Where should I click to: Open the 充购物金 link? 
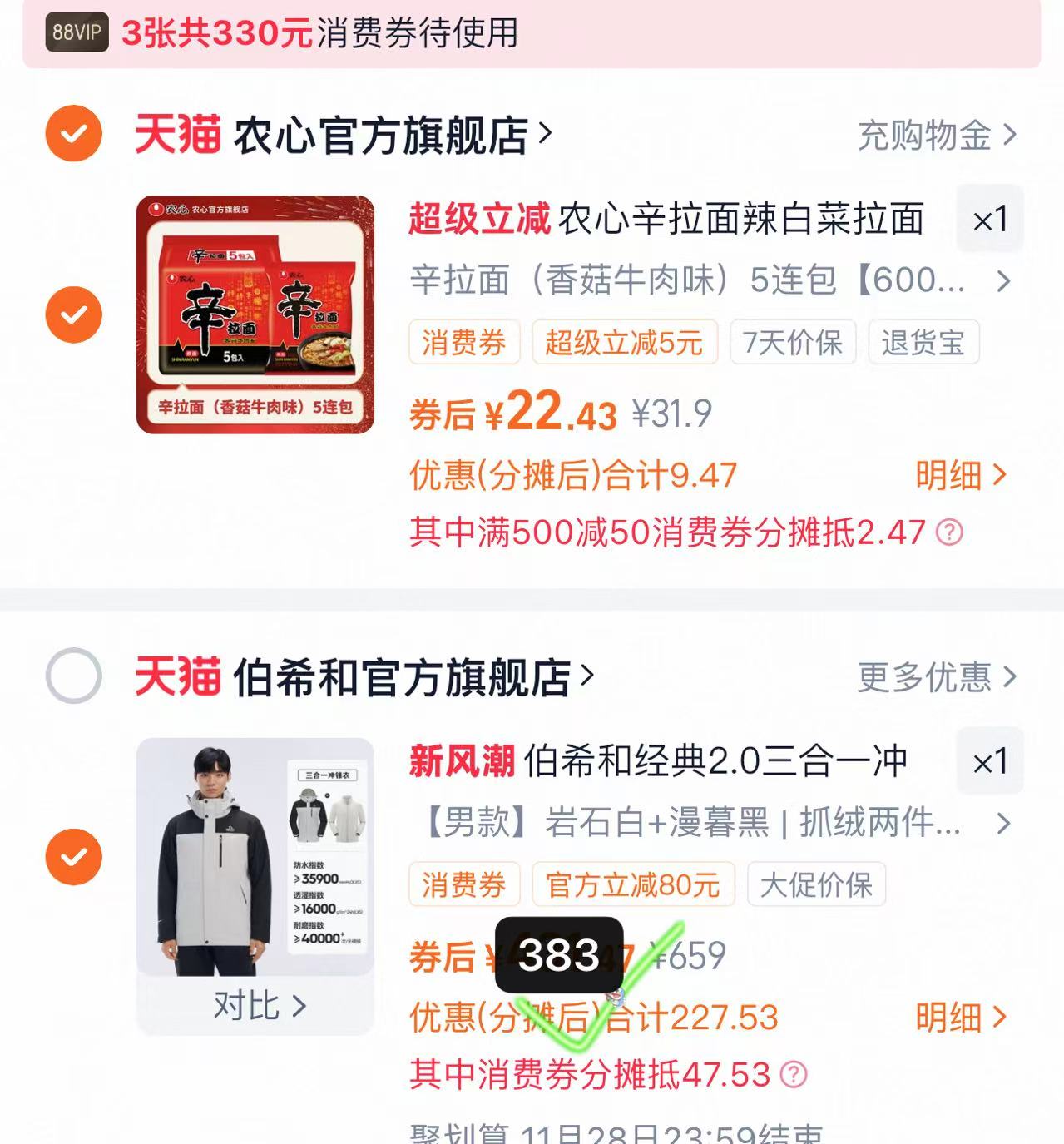[924, 134]
